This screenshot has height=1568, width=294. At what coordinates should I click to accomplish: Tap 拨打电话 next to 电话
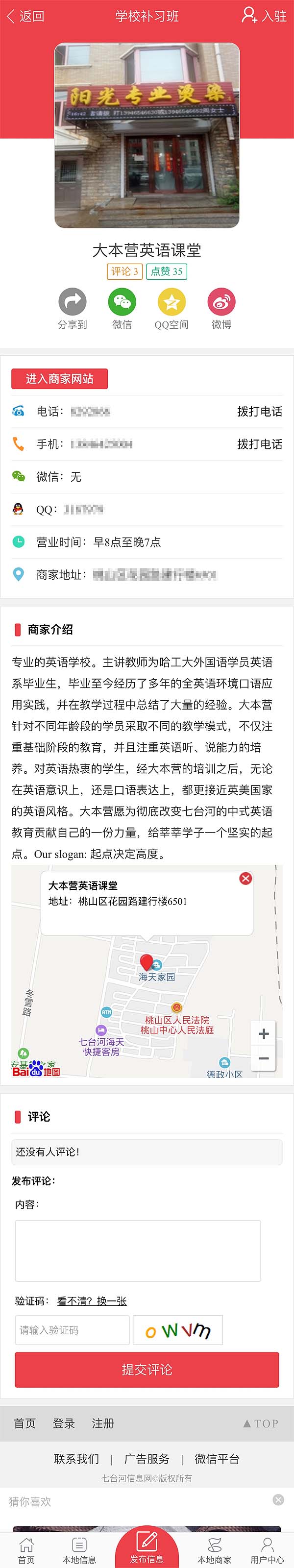(259, 412)
